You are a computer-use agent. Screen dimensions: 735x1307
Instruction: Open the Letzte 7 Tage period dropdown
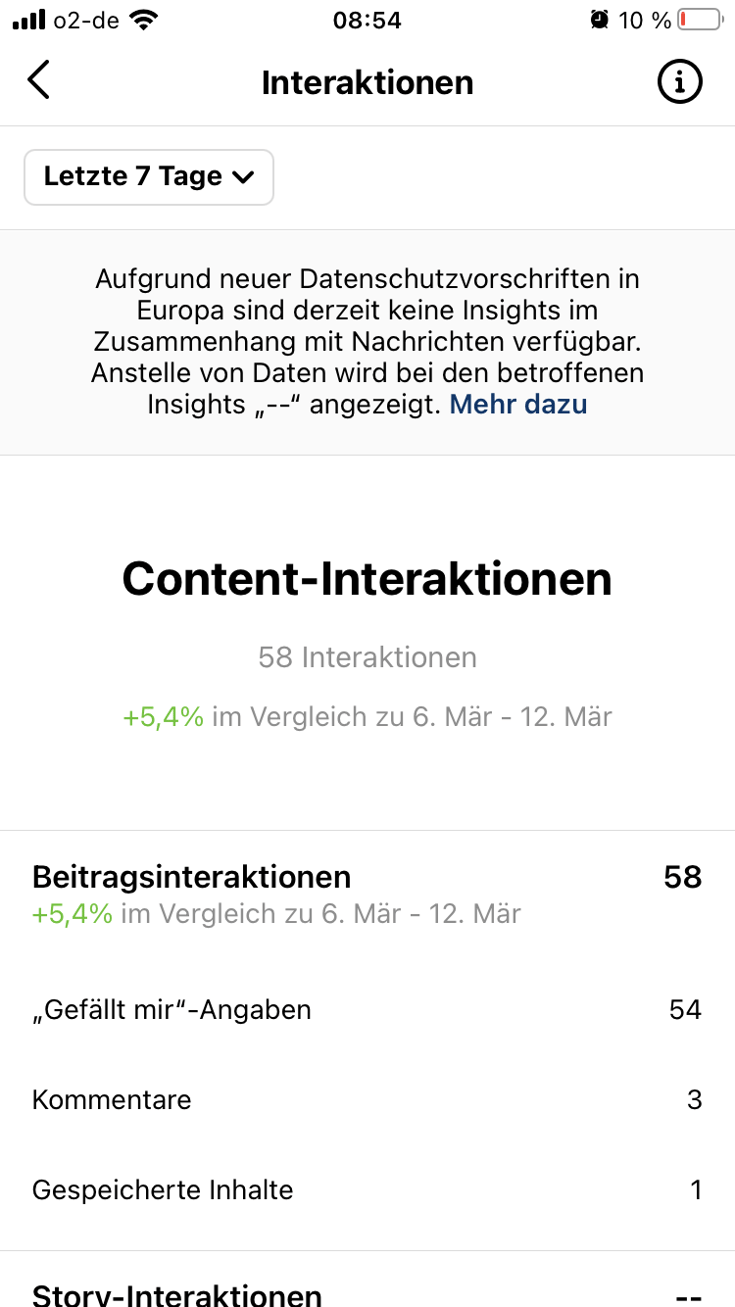pos(149,177)
